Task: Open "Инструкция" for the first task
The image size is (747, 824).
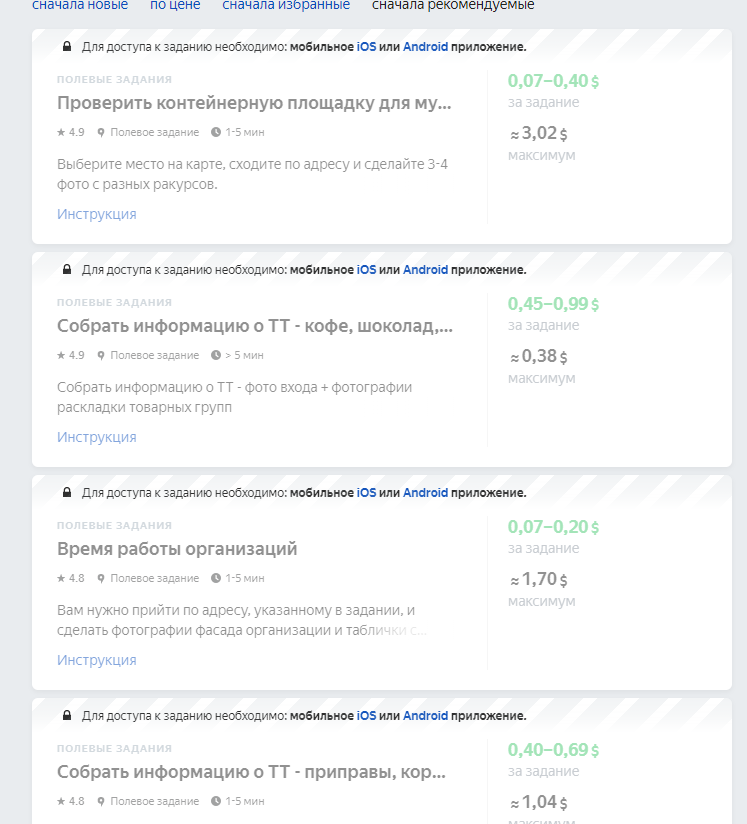Action: point(96,213)
